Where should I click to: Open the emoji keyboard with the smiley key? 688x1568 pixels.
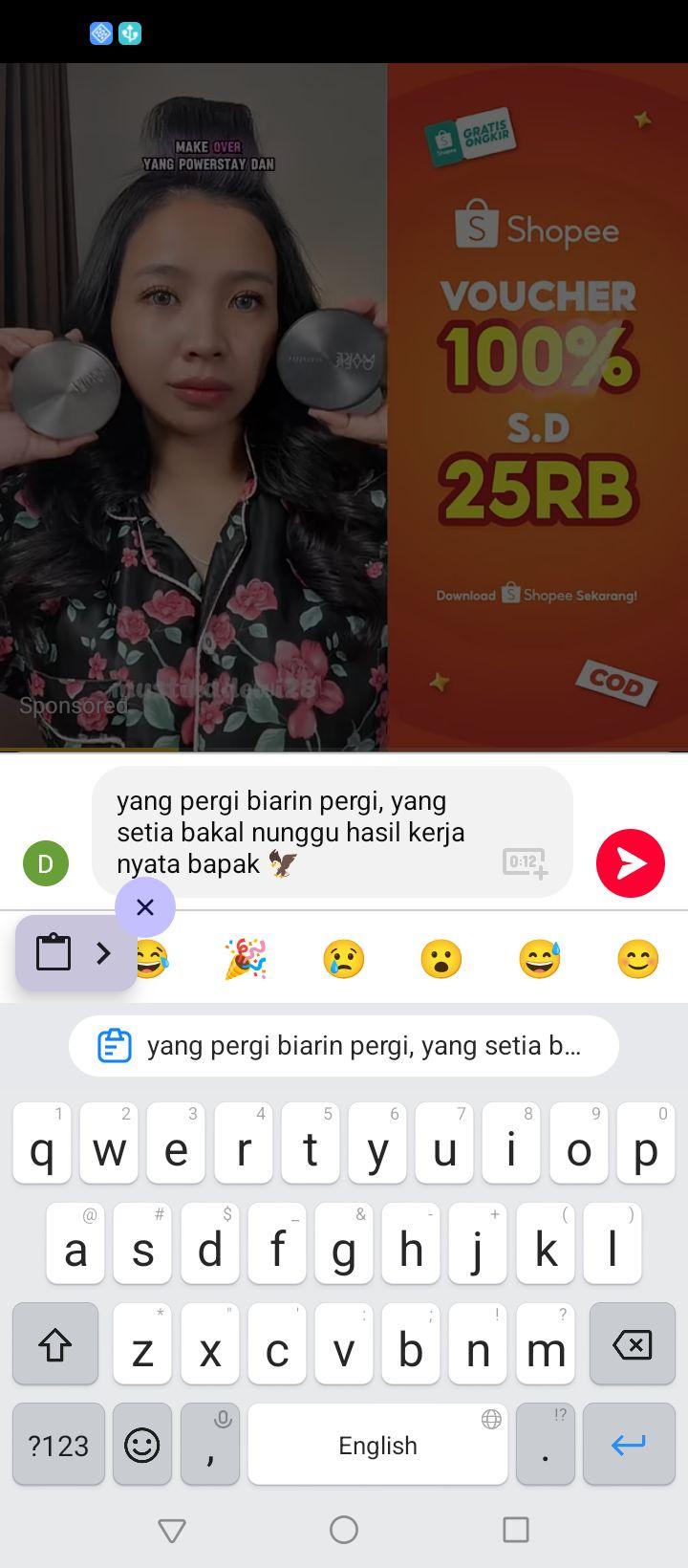coord(142,1444)
